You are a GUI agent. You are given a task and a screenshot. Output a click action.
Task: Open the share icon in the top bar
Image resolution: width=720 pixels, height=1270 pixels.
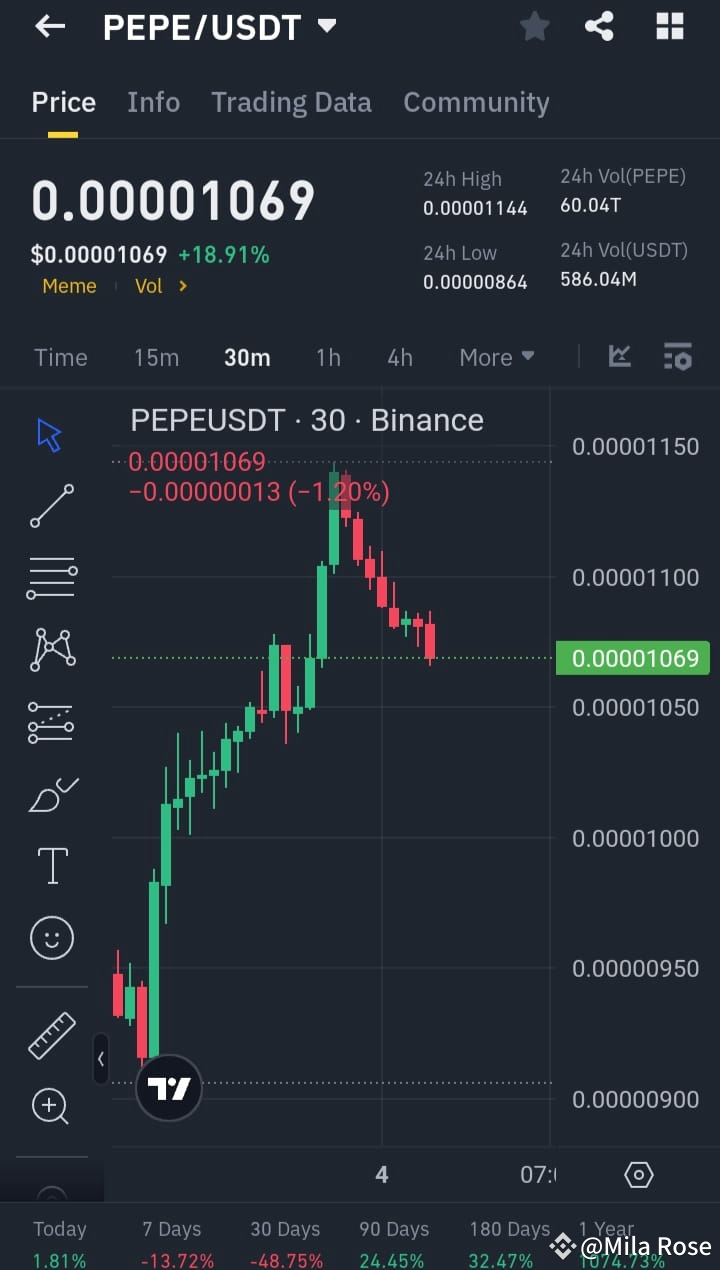(x=599, y=26)
